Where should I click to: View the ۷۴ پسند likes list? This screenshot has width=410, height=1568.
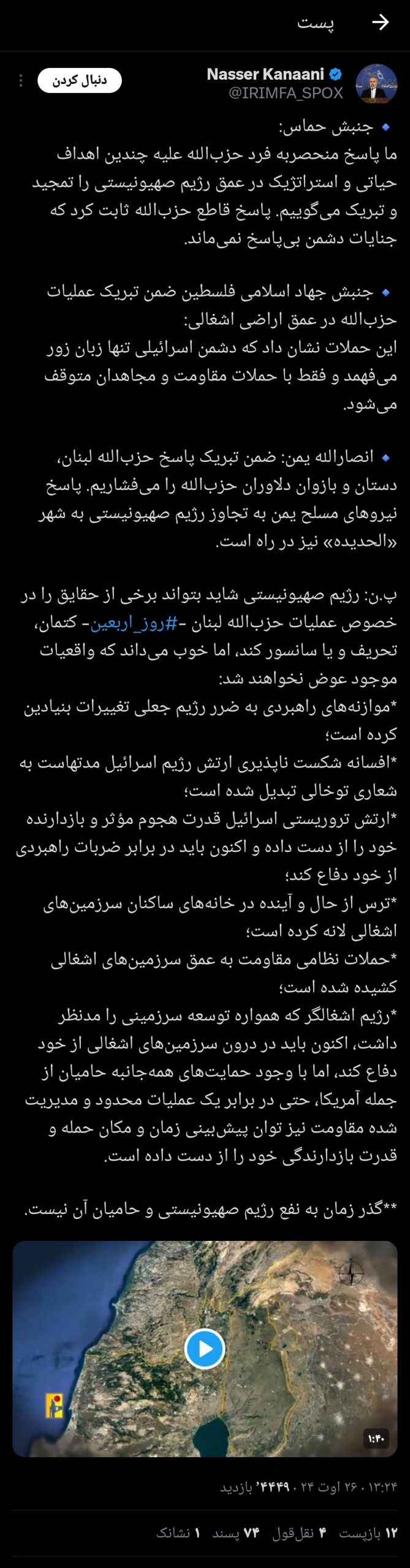point(236,1533)
